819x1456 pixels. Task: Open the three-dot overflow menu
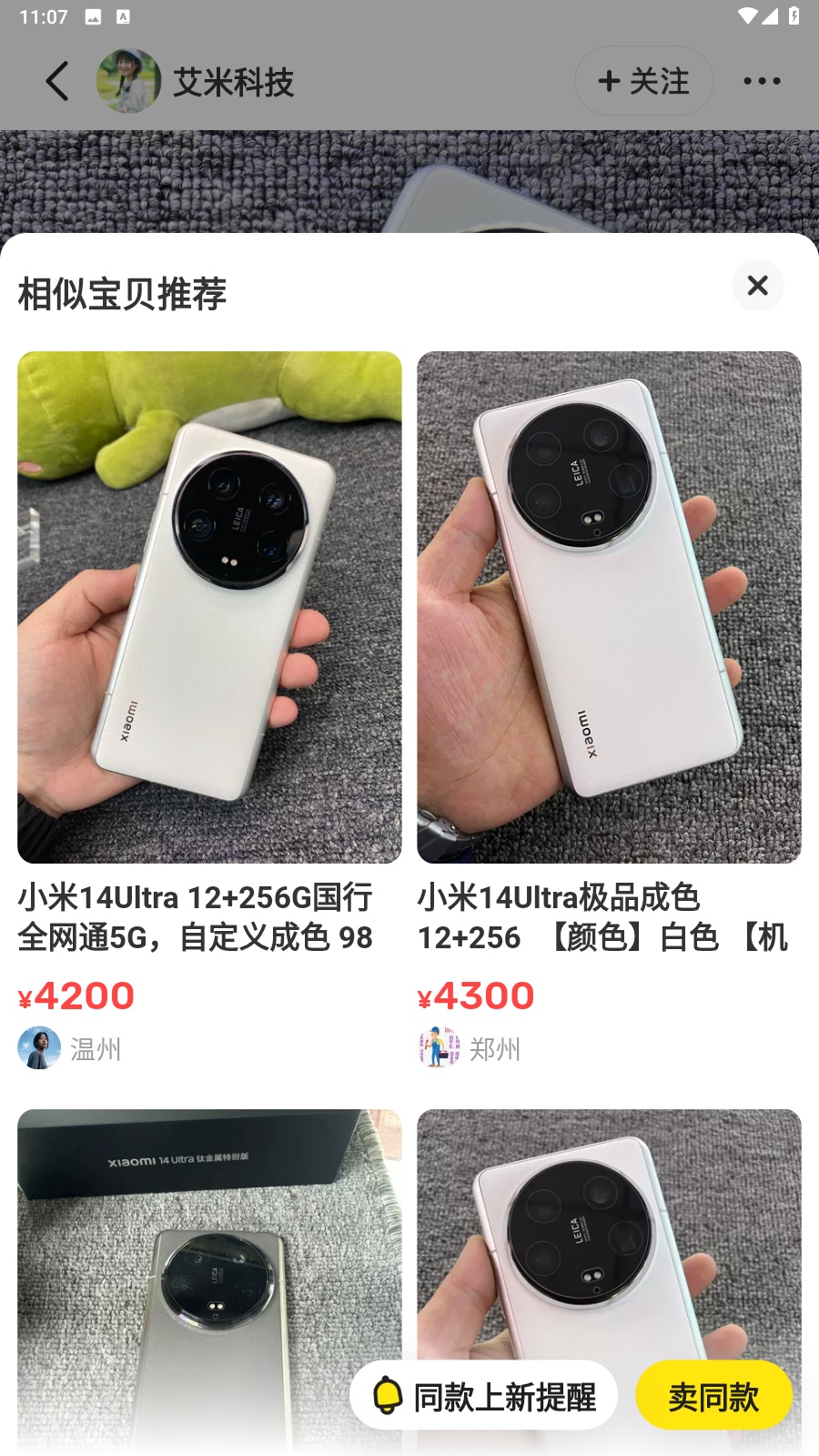[762, 81]
